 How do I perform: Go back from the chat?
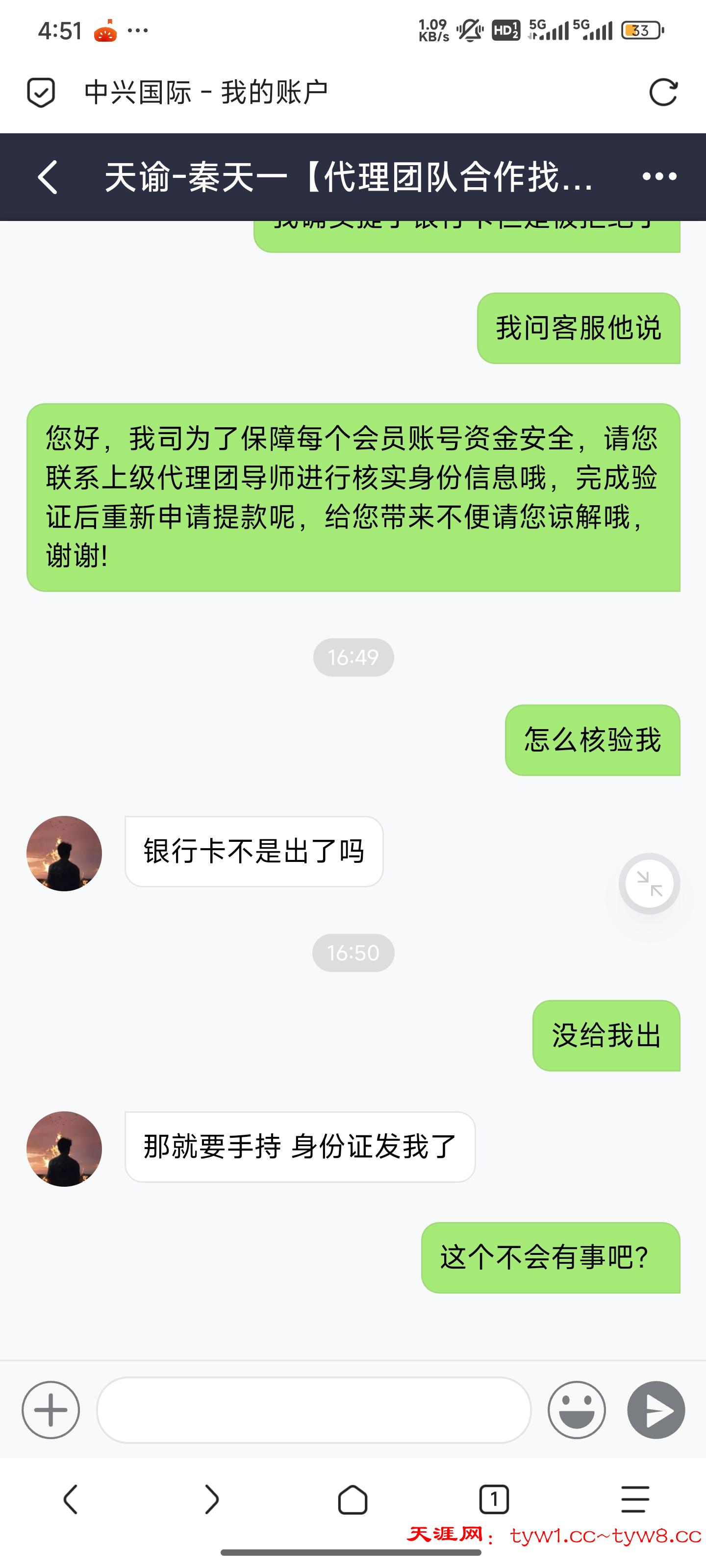pyautogui.click(x=48, y=177)
